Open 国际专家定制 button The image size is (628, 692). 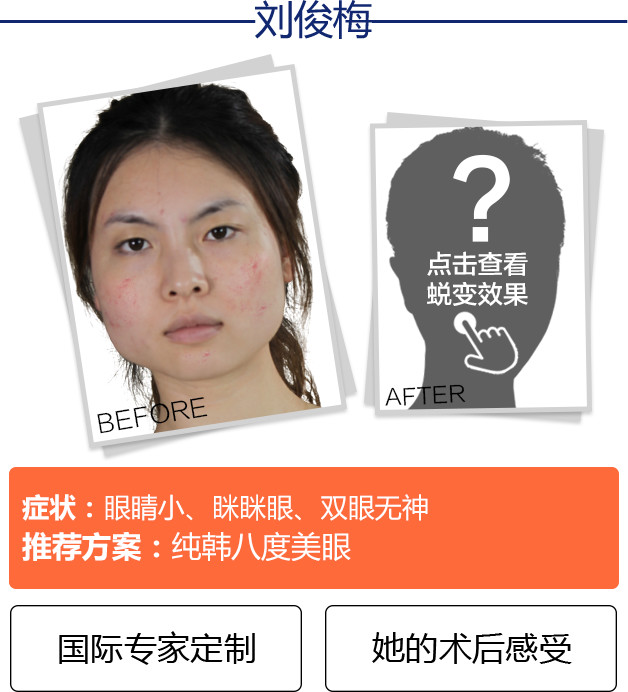[156, 648]
